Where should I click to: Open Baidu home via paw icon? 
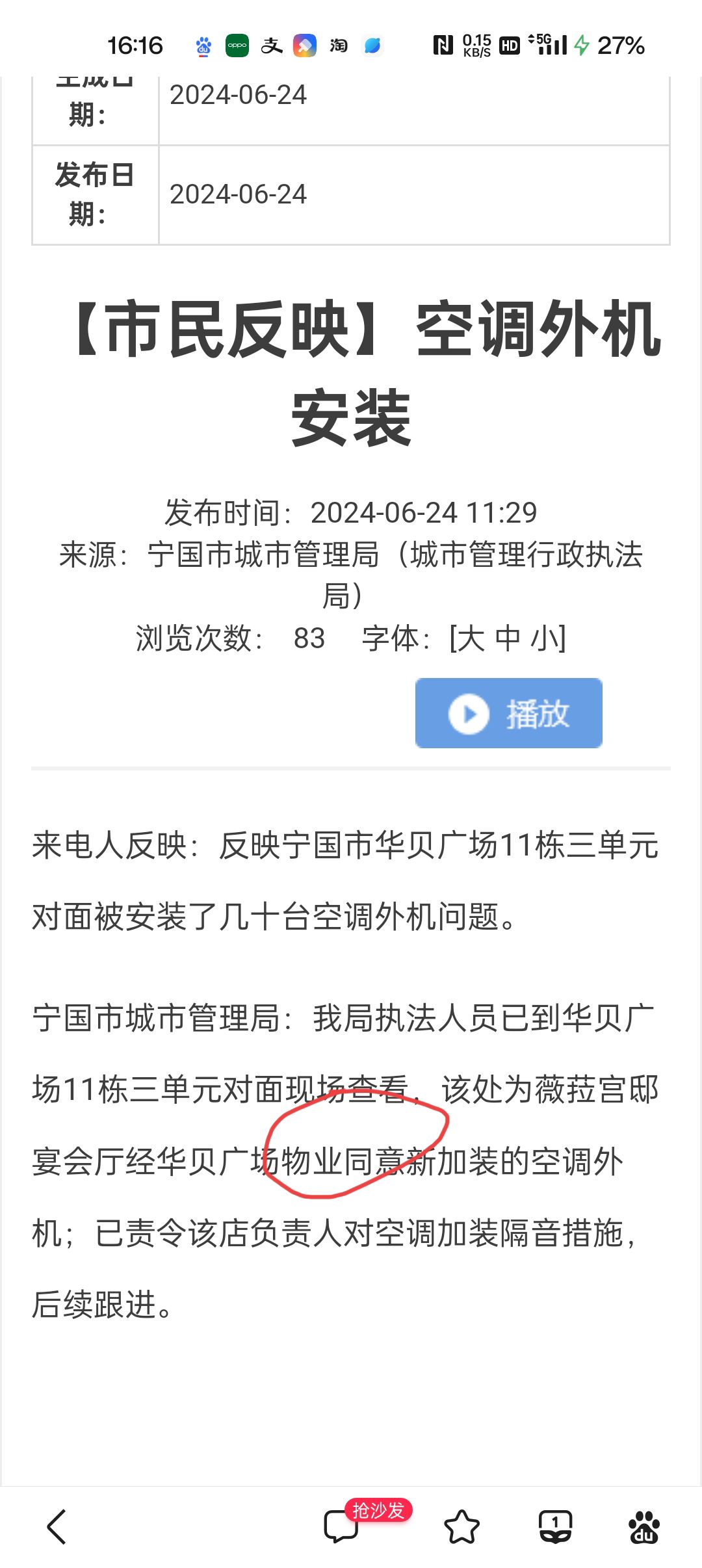click(644, 1526)
